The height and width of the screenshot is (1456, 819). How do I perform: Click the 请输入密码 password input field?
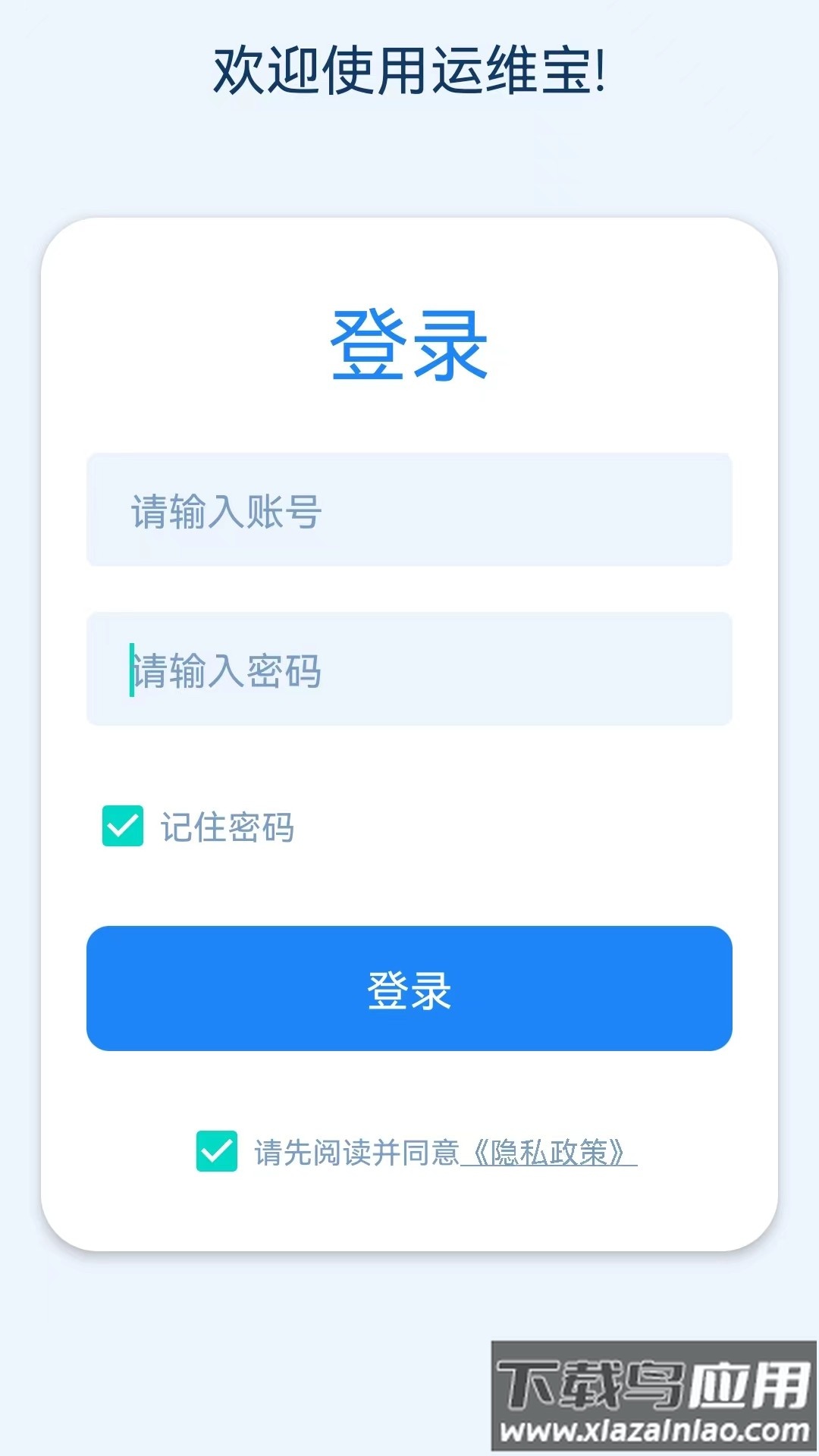409,670
